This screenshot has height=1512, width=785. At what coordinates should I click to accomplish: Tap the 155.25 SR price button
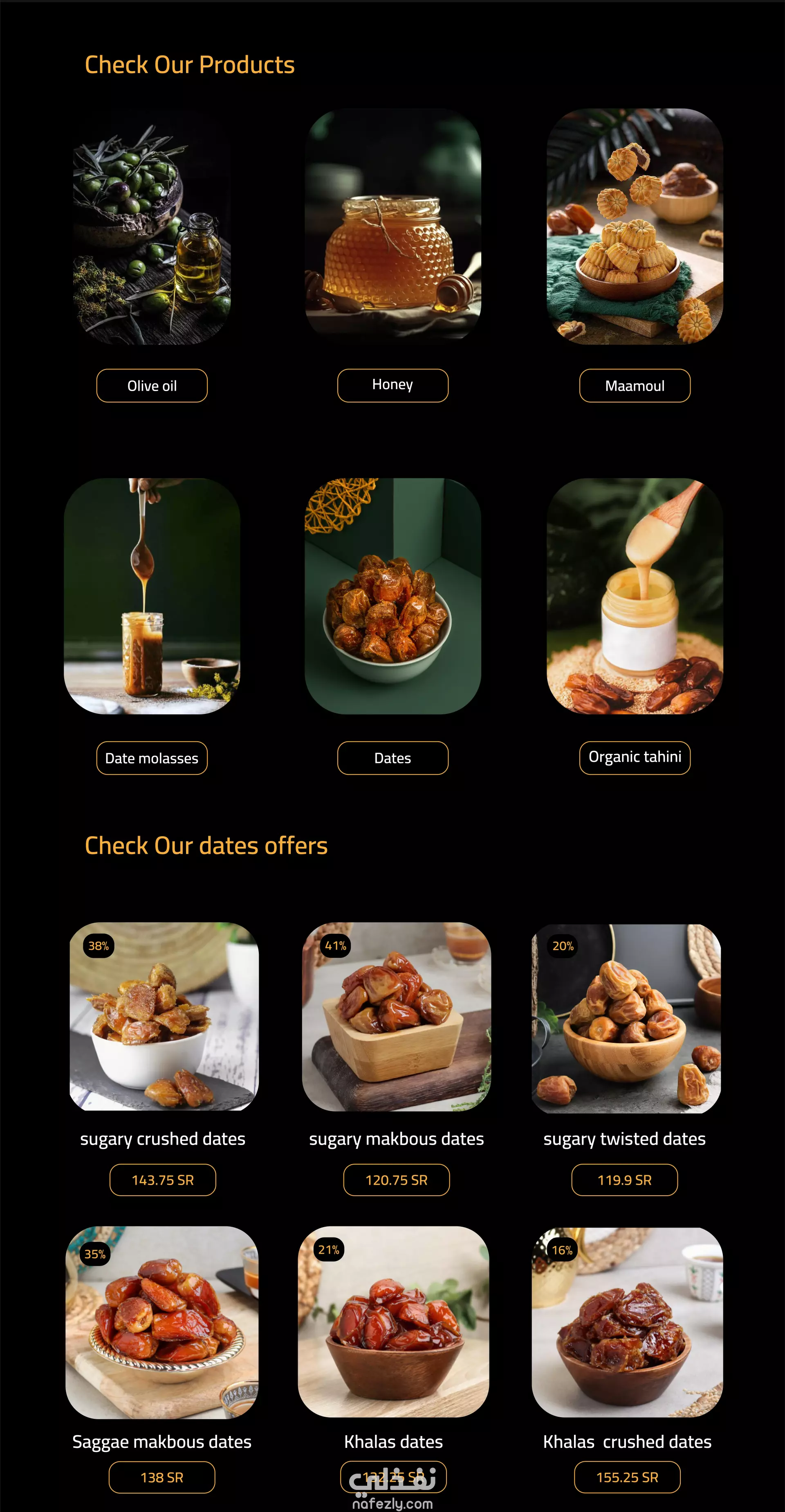627,1477
